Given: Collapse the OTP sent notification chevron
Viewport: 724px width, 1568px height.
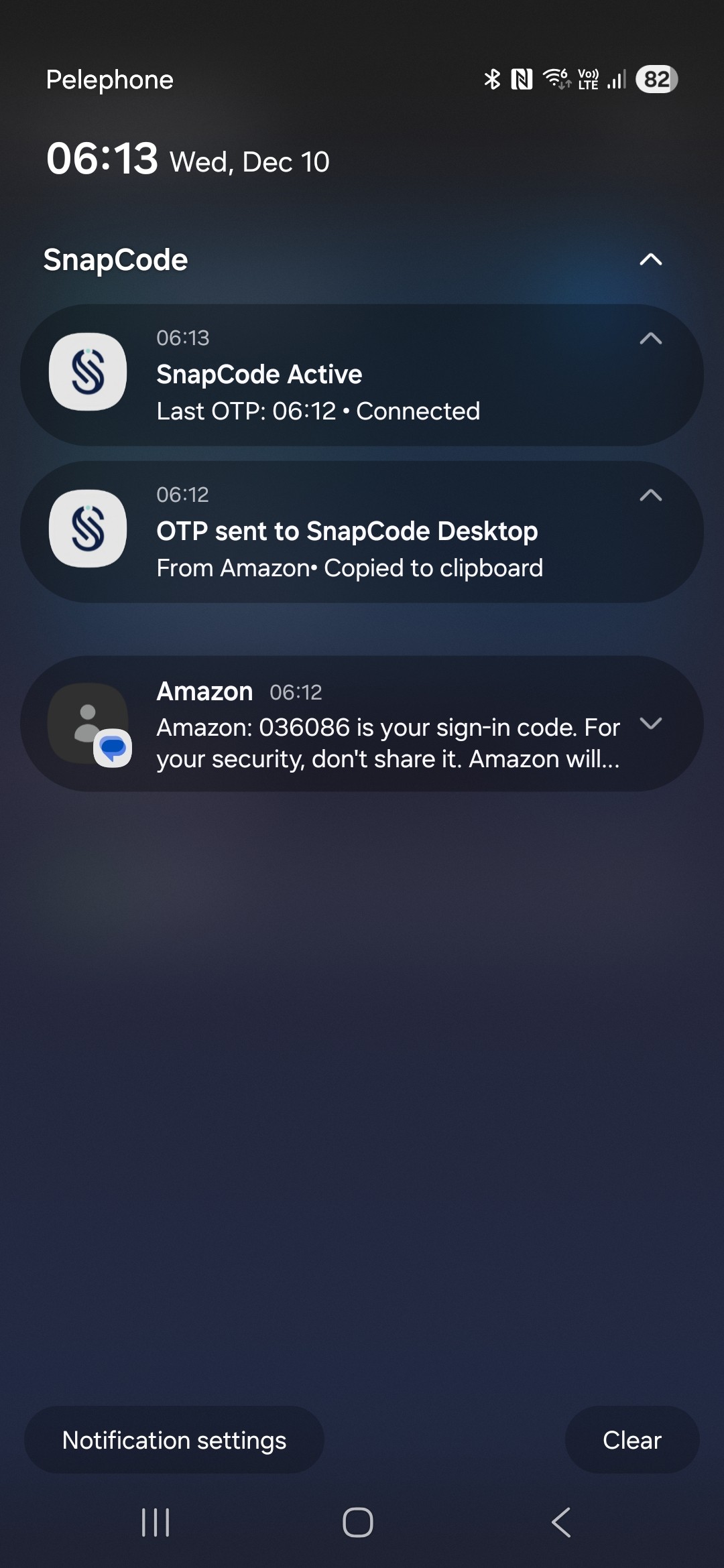Looking at the screenshot, I should click(650, 495).
